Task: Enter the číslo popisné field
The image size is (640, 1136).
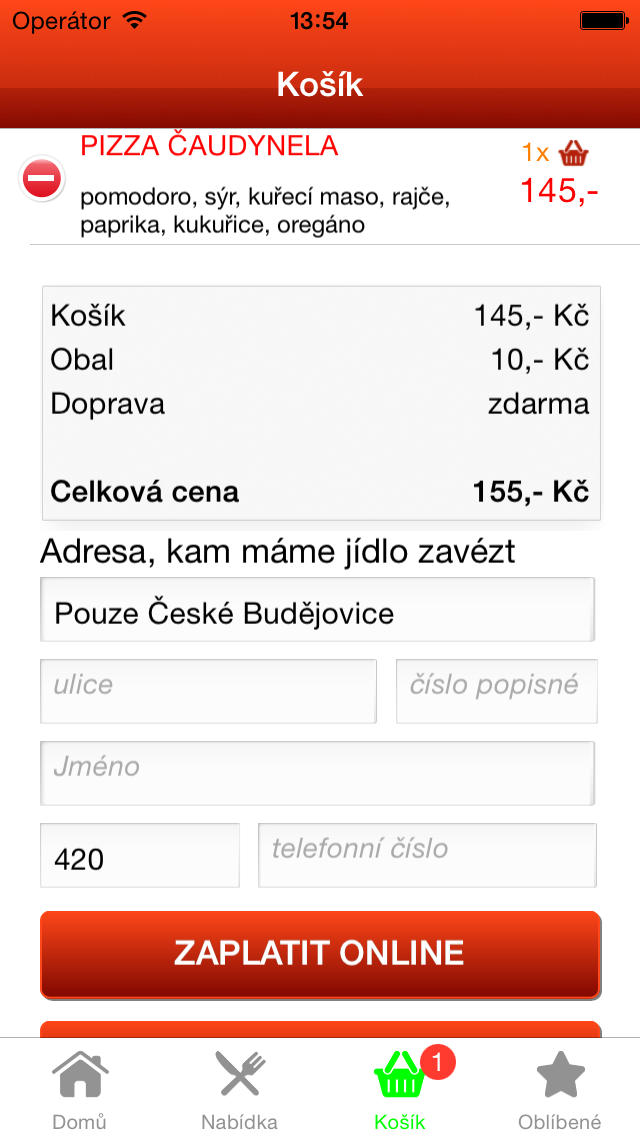Action: [496, 691]
